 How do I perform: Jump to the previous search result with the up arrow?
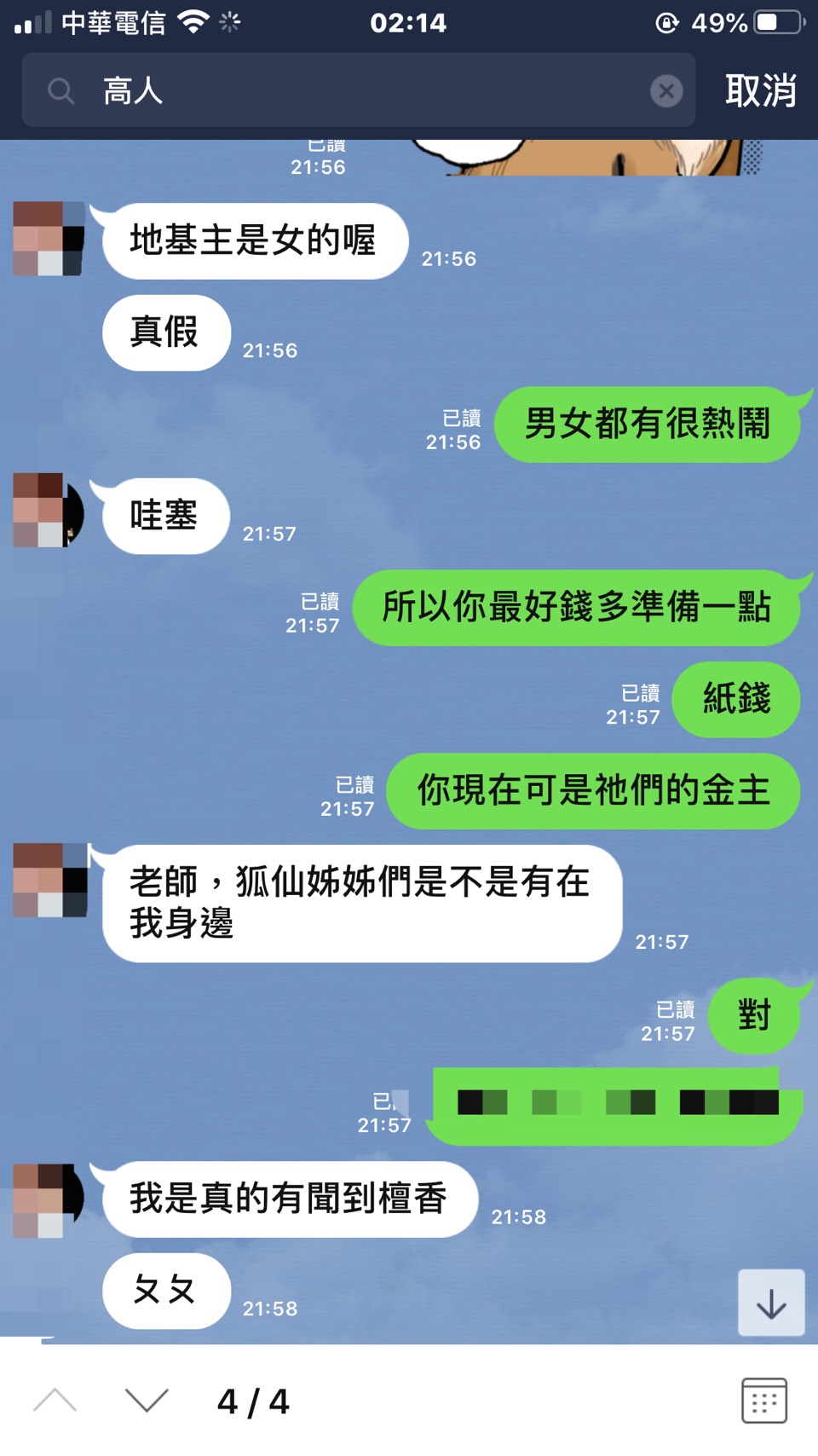pos(55,1401)
